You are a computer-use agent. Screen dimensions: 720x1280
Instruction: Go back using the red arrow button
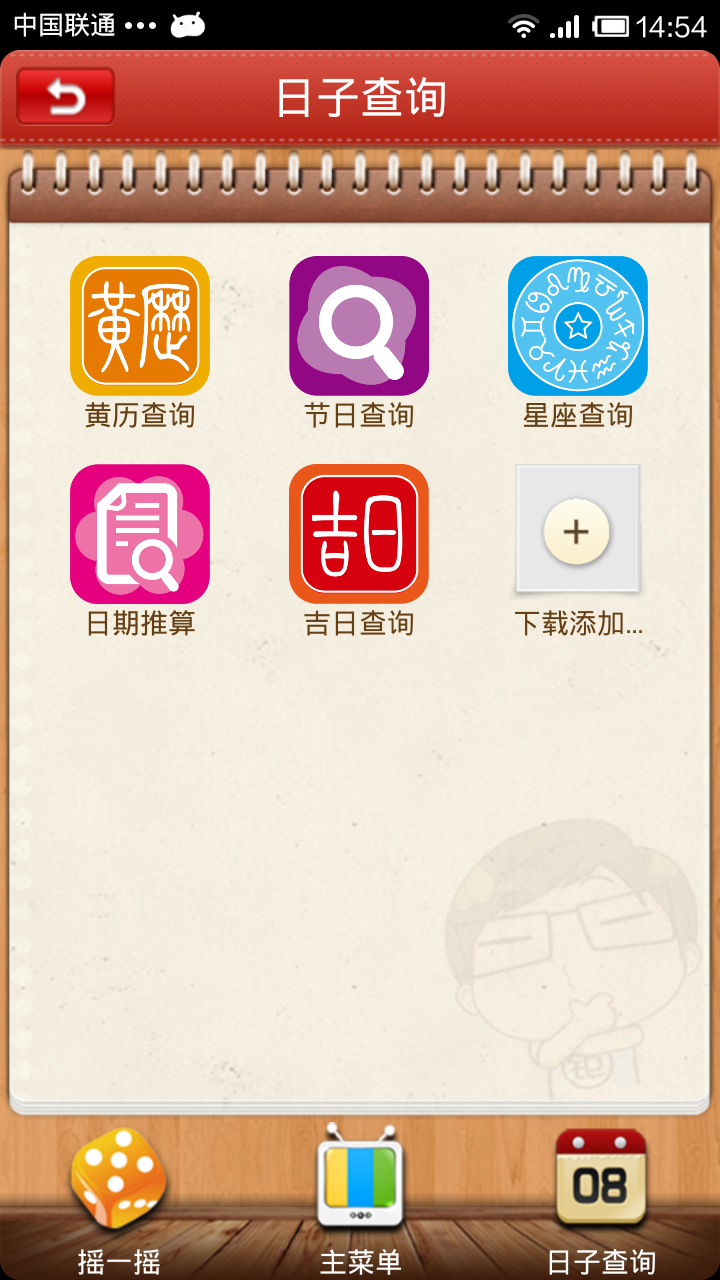coord(66,97)
